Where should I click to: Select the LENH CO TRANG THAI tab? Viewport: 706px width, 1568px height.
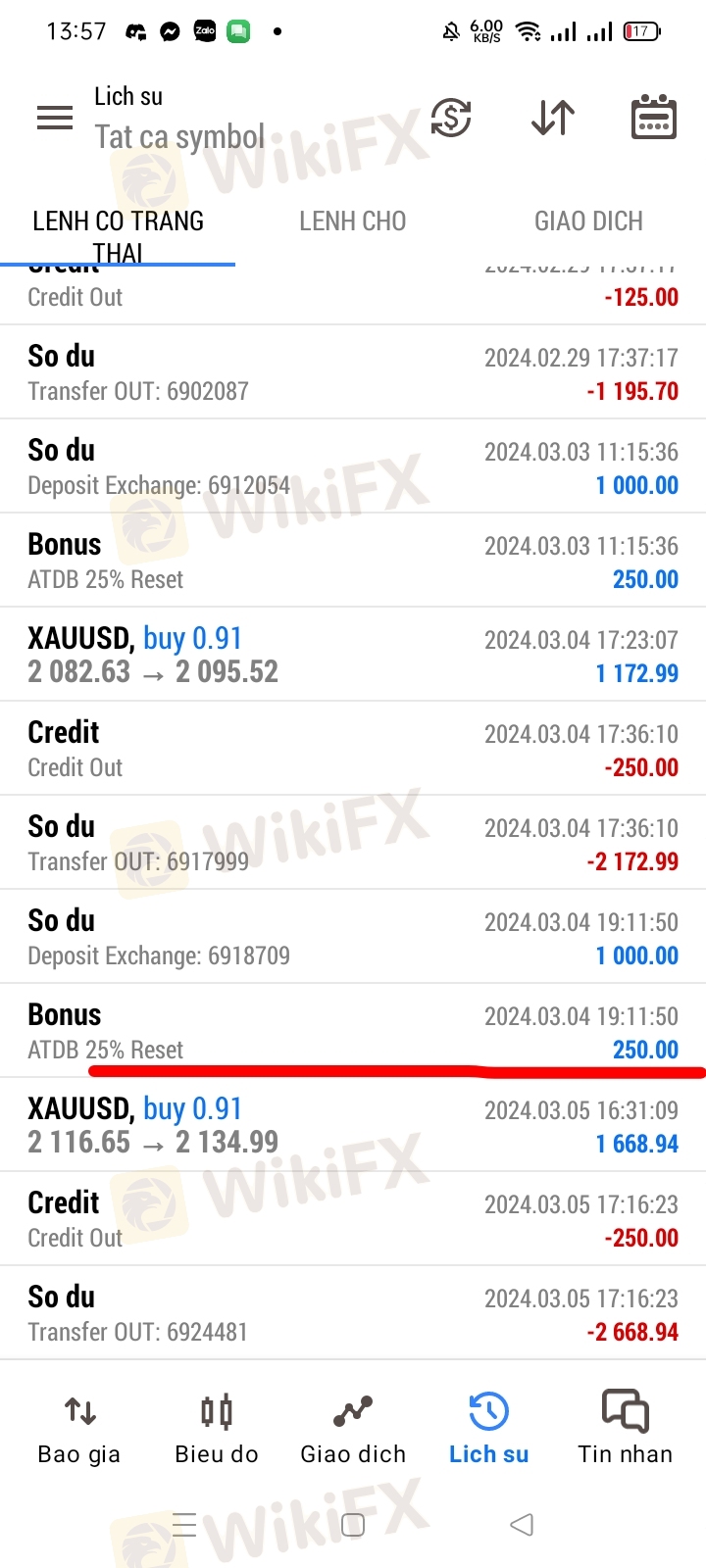(x=118, y=235)
